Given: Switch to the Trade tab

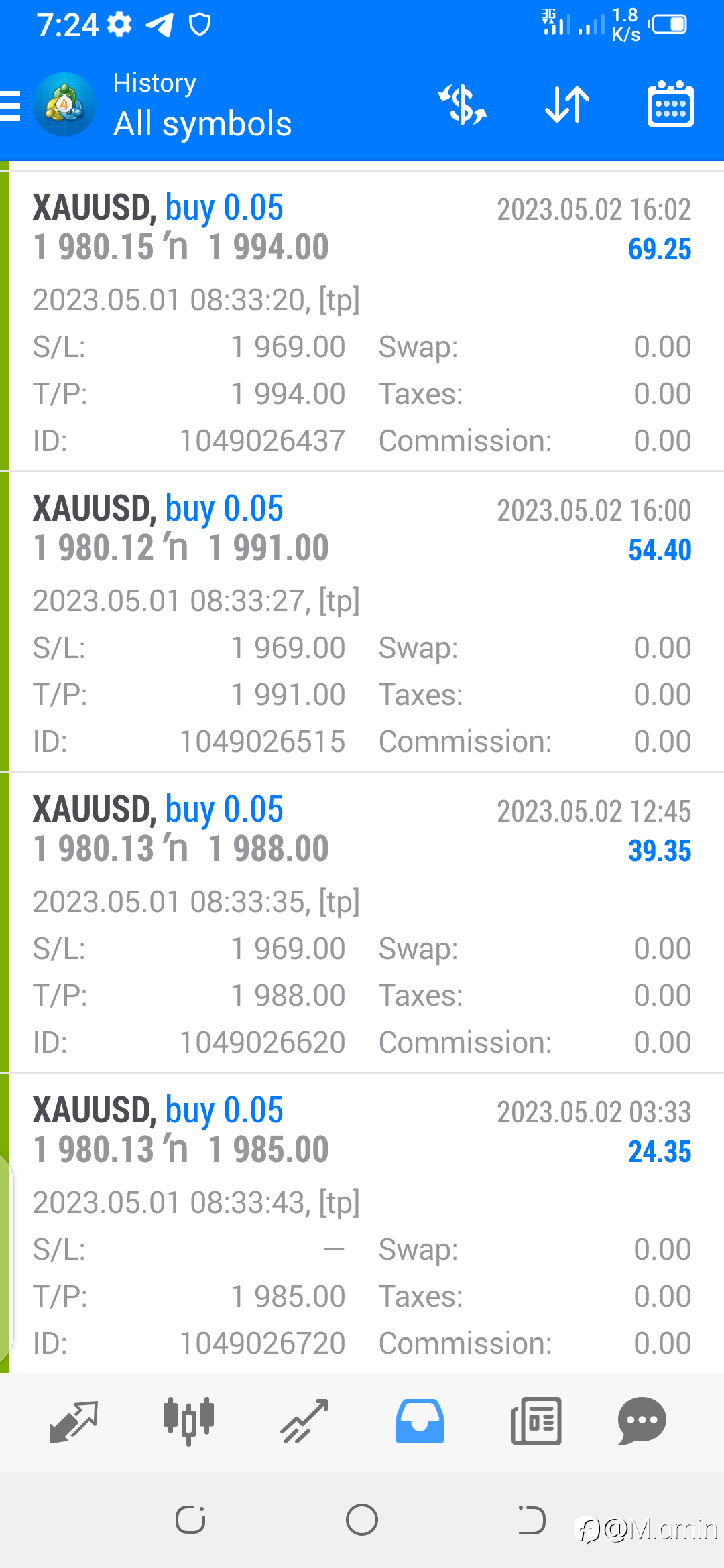Looking at the screenshot, I should point(304,1421).
